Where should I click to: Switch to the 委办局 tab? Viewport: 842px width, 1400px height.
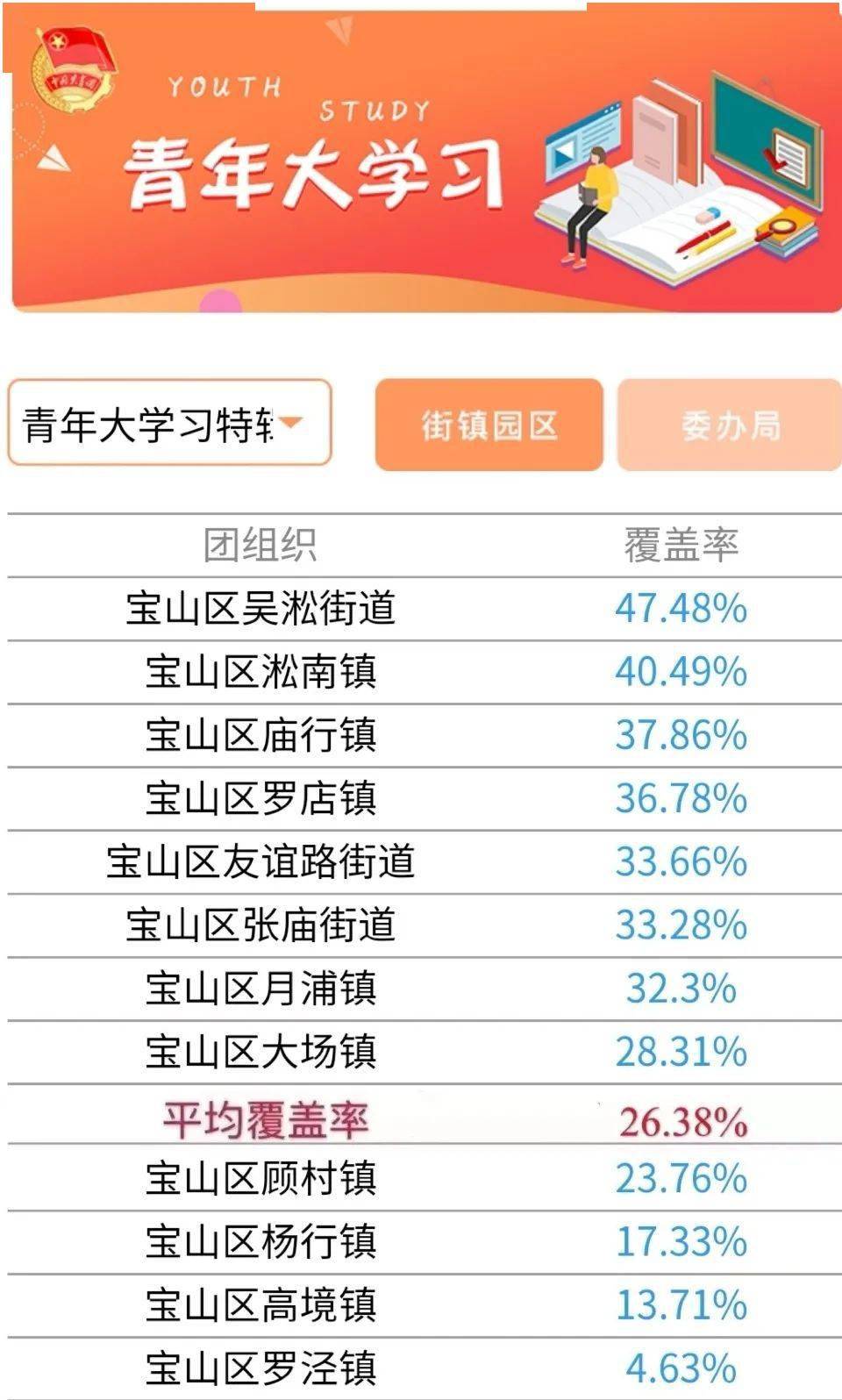730,425
